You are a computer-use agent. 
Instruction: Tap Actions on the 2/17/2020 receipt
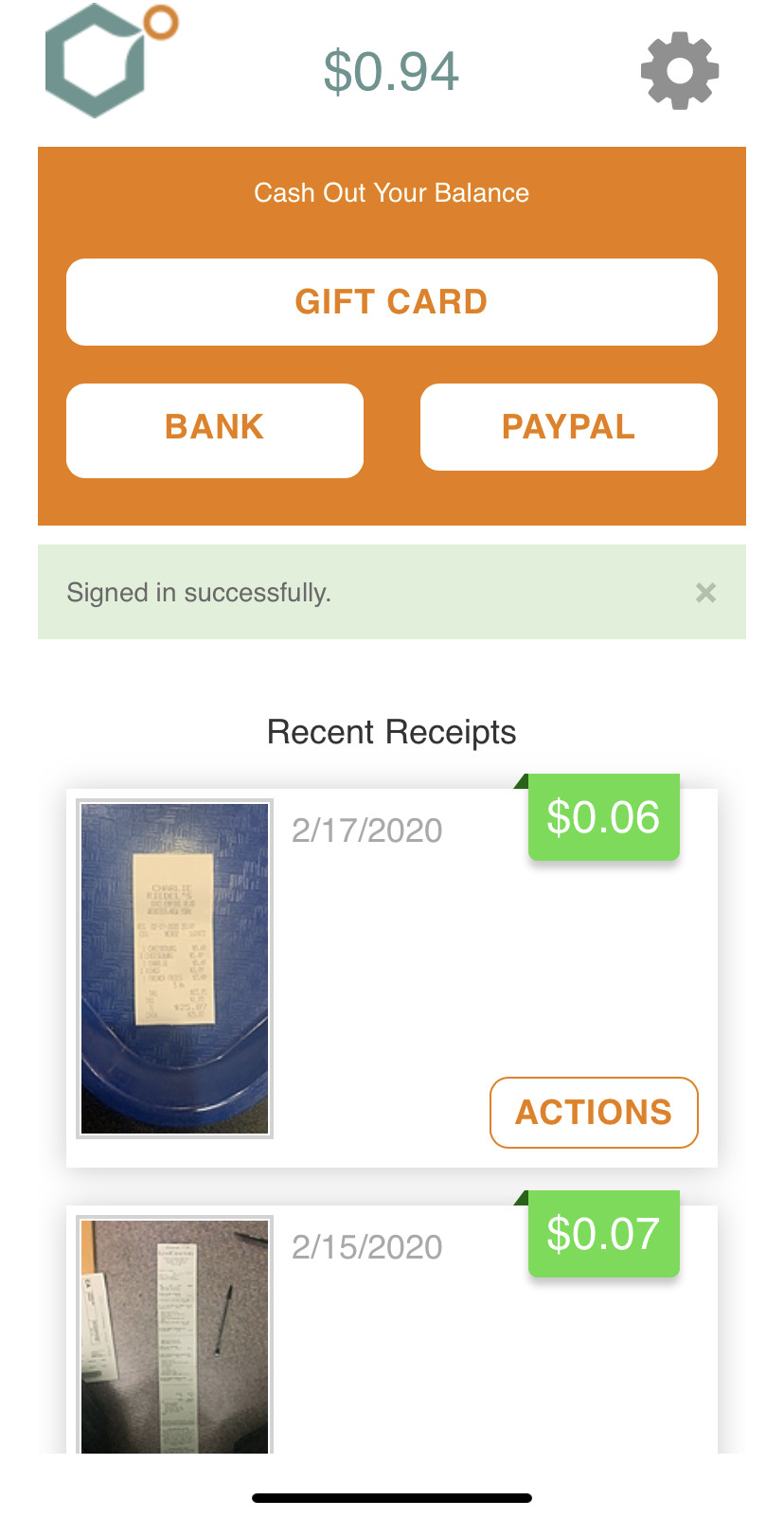tap(594, 1113)
